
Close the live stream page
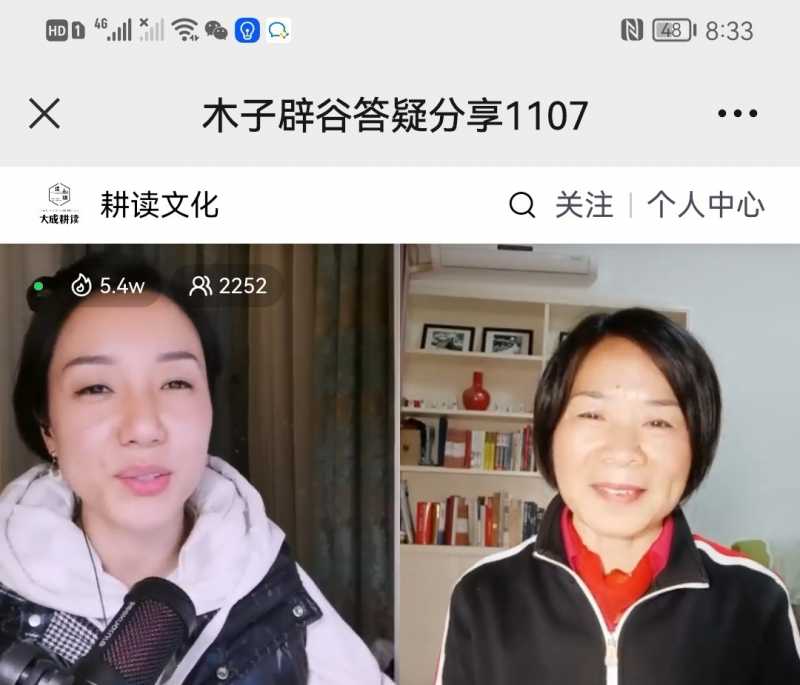44,114
